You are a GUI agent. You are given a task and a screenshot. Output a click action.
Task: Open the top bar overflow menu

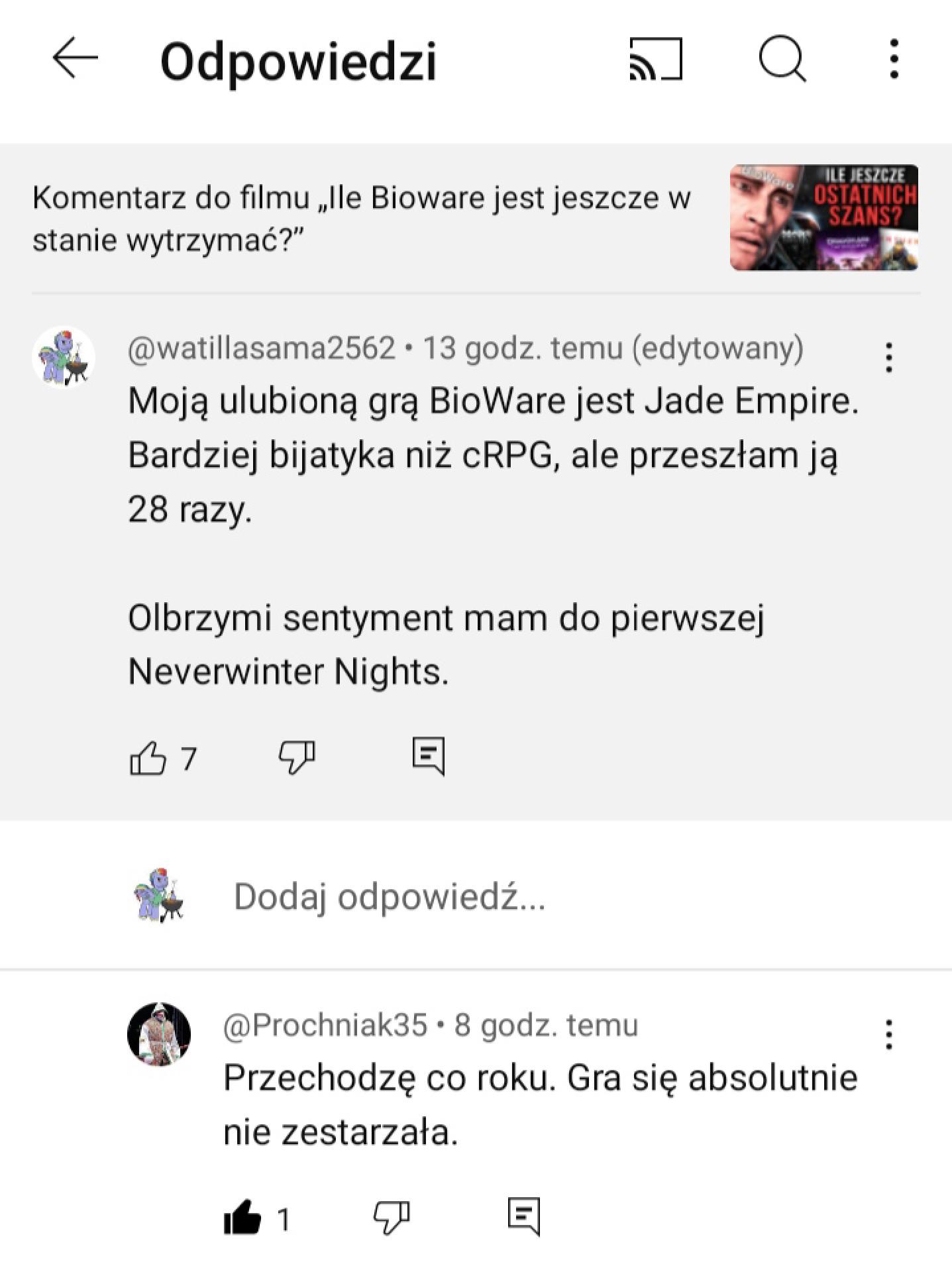coord(894,59)
